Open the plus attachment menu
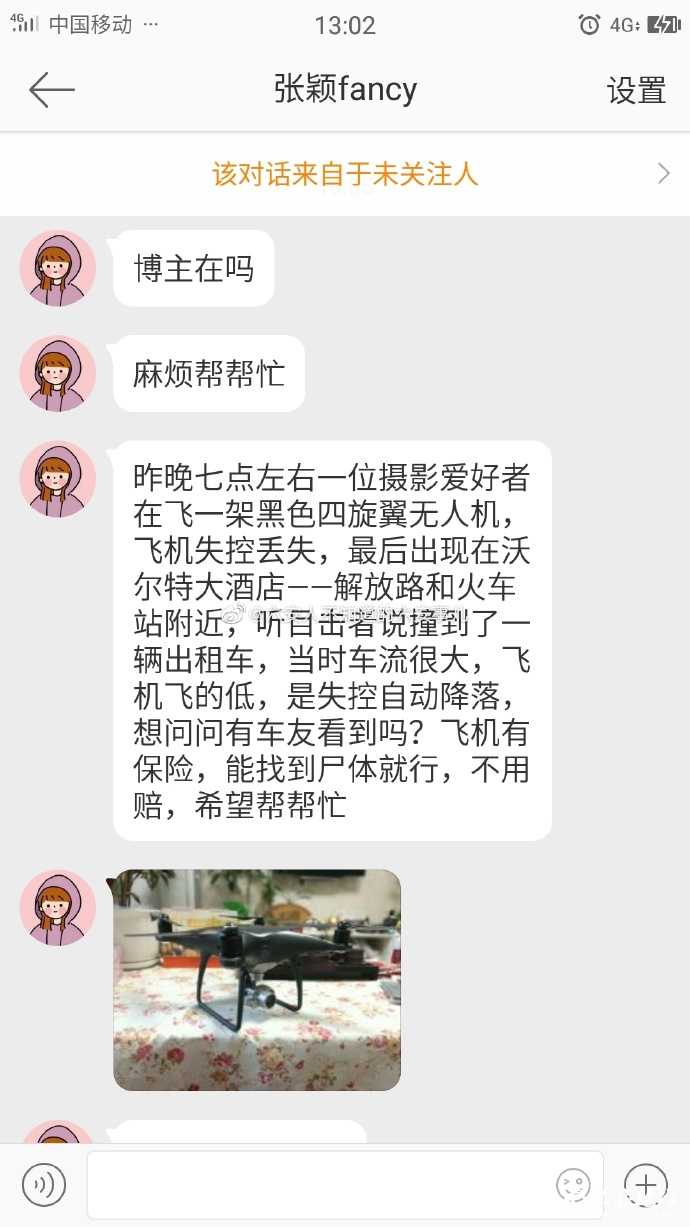Image resolution: width=690 pixels, height=1227 pixels. tap(646, 1185)
